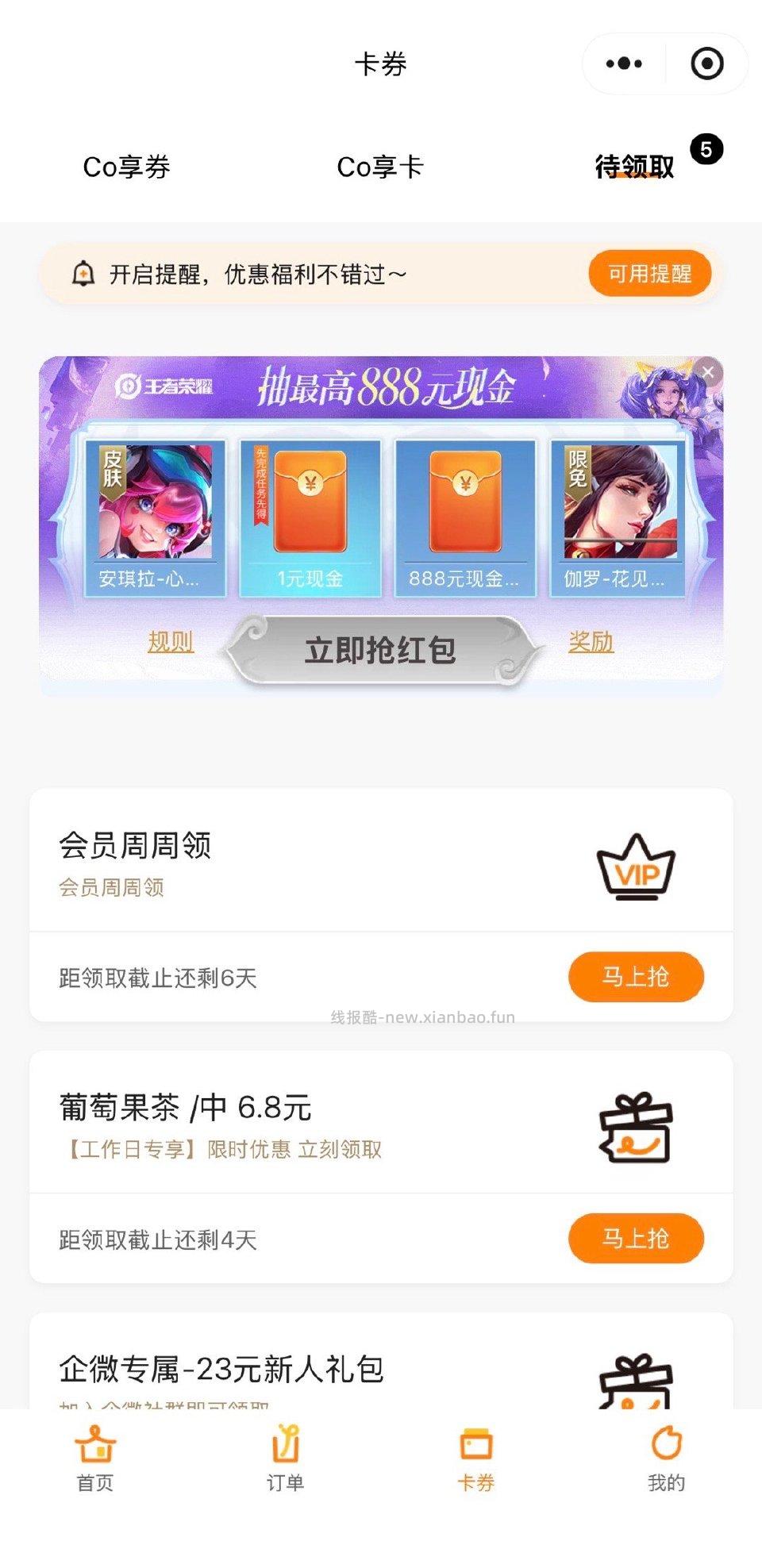Select the 1元现金 red packet thumbnail

coord(311,508)
